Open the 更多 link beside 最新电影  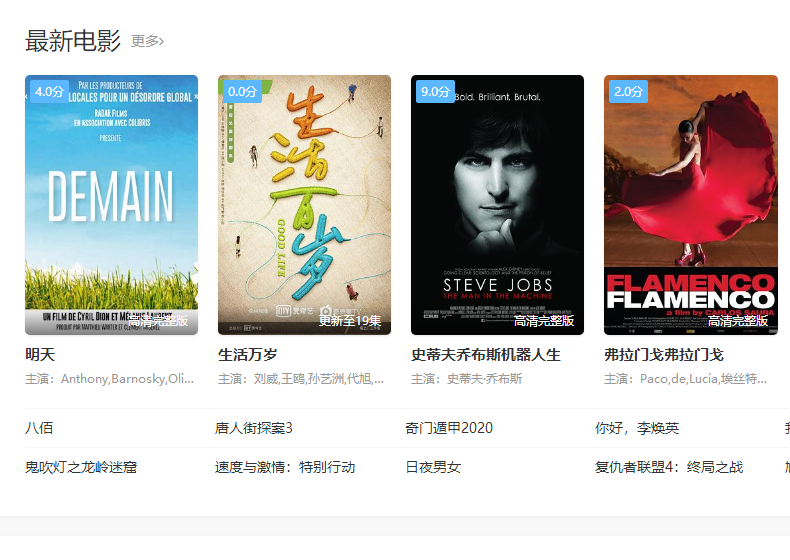pyautogui.click(x=147, y=41)
